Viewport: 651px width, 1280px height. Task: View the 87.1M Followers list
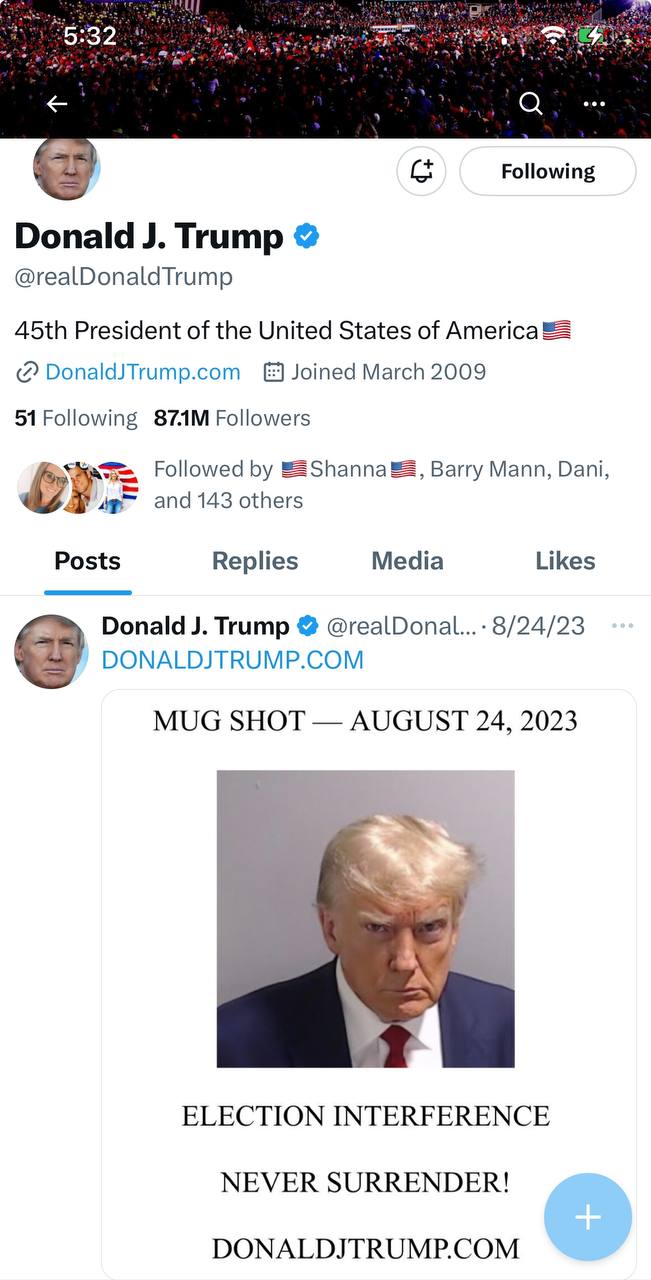pos(232,418)
